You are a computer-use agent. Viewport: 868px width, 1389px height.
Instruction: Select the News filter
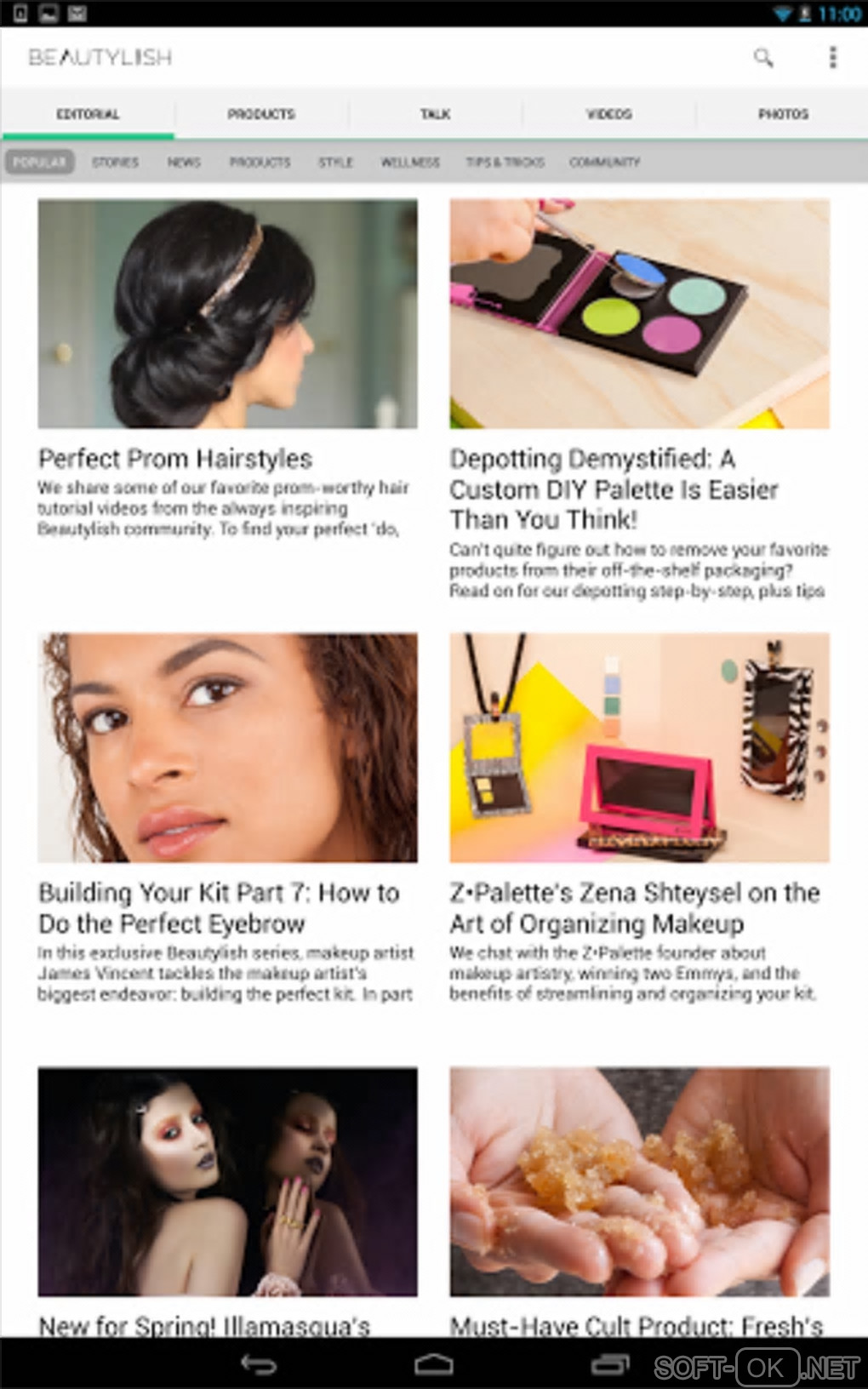point(184,162)
